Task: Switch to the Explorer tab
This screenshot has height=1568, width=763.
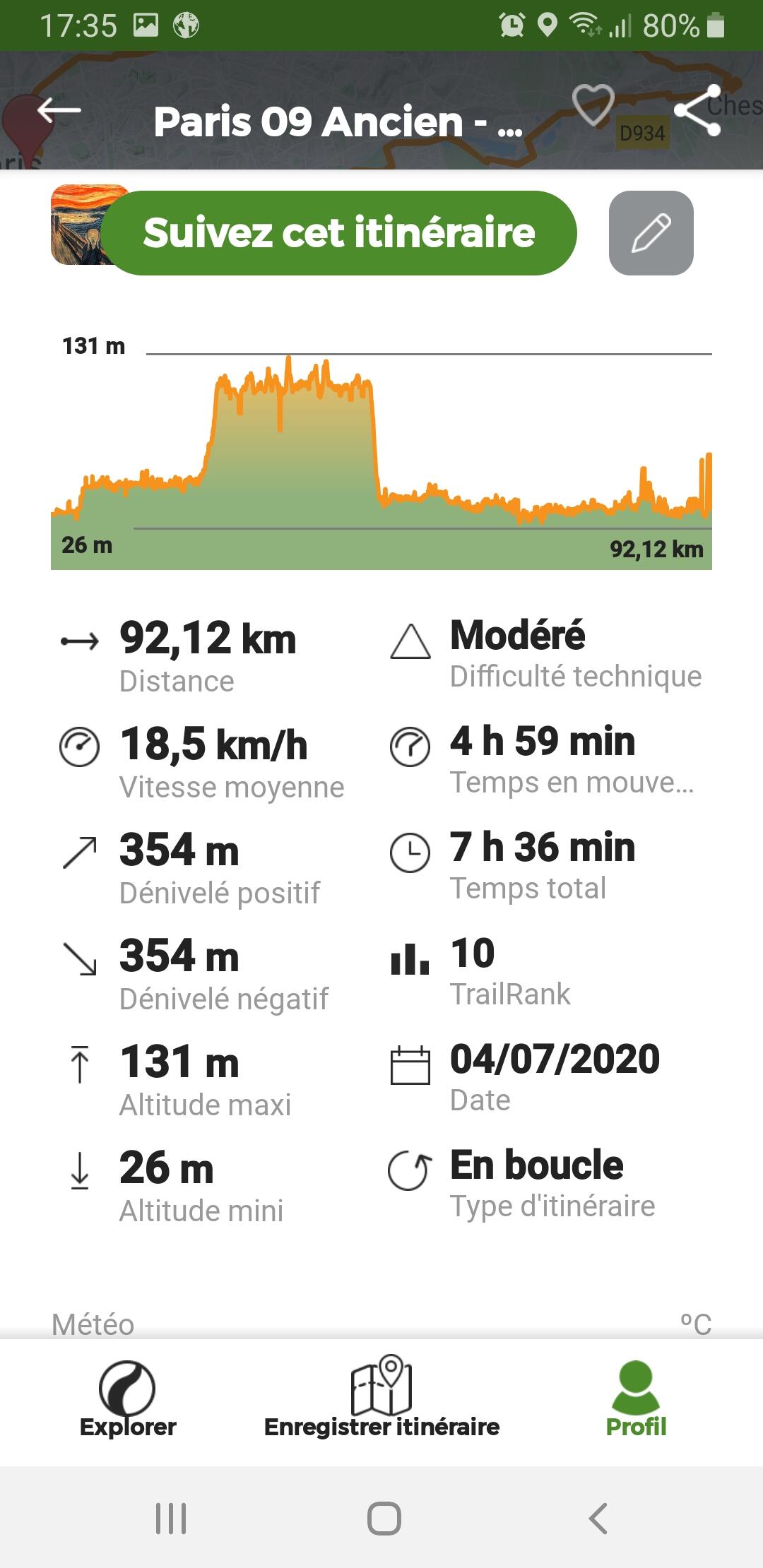Action: 128,1400
